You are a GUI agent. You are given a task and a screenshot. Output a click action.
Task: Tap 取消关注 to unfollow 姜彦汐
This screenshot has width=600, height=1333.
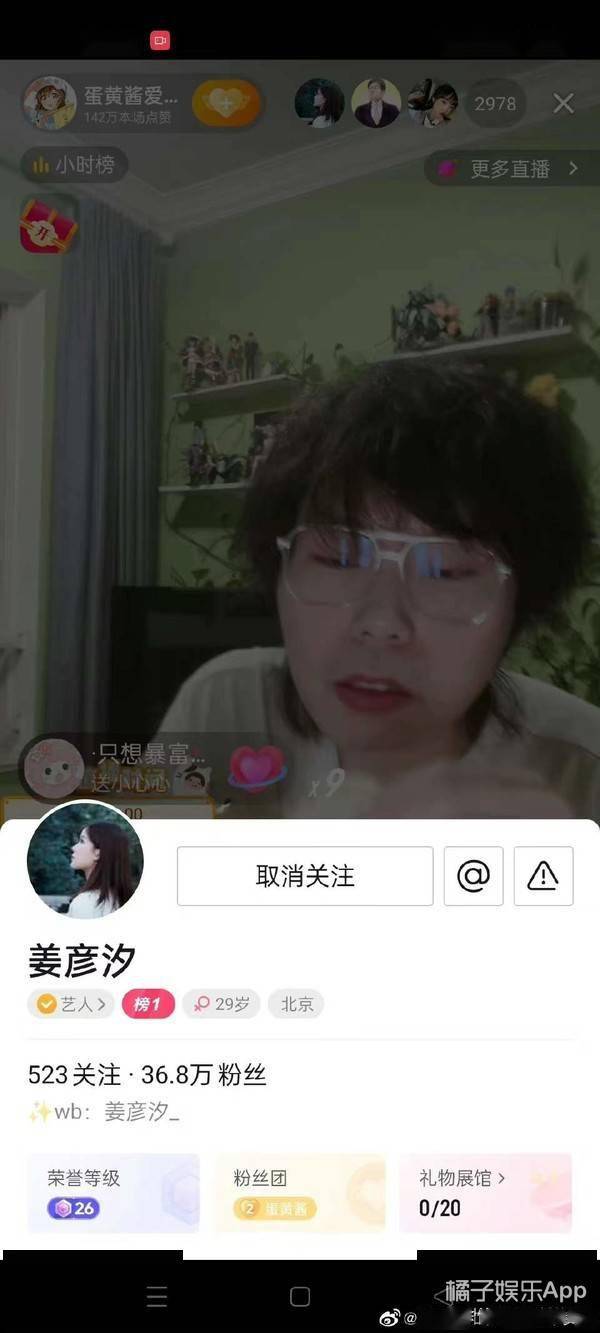[x=305, y=876]
